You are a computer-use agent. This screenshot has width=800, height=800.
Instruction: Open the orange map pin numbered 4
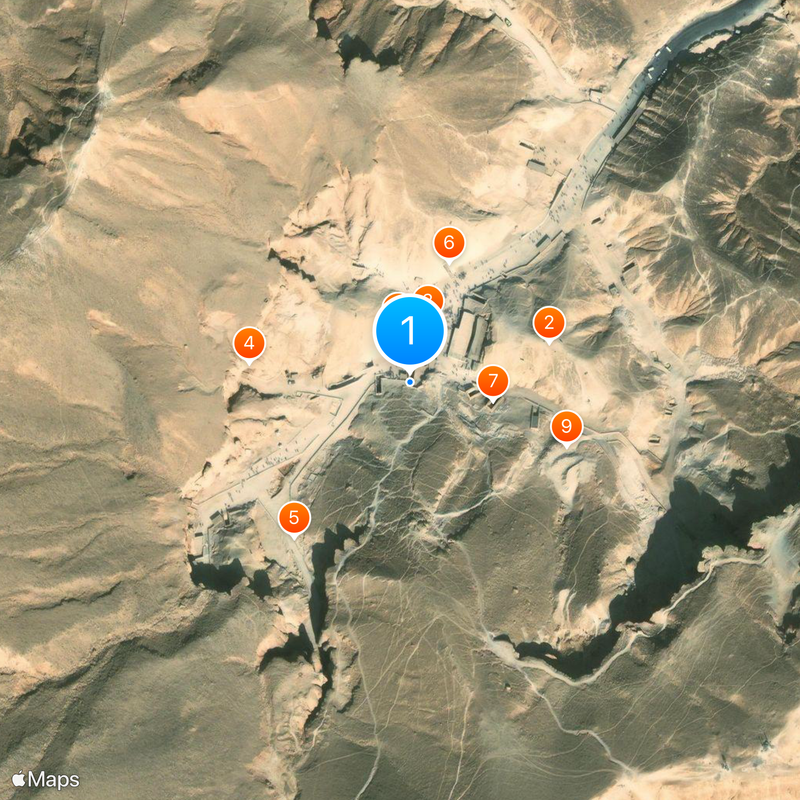click(249, 344)
